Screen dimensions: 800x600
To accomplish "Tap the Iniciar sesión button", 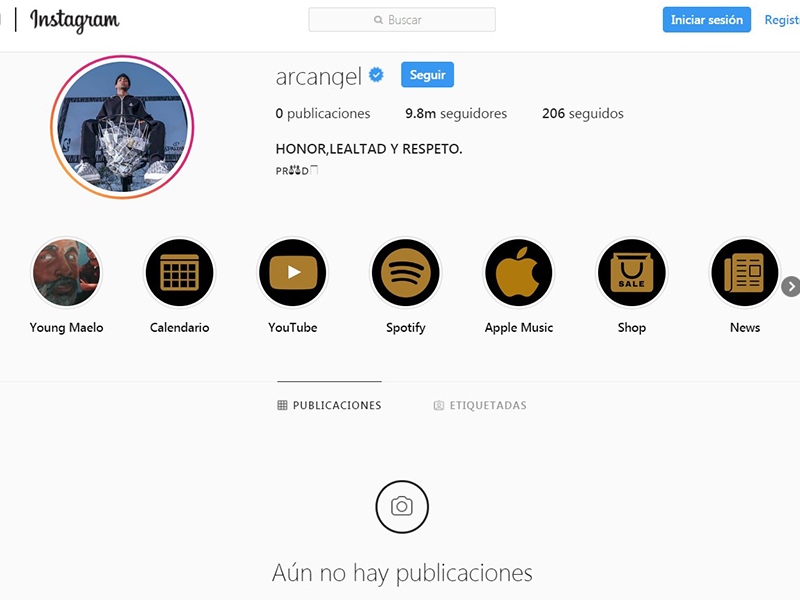I will click(x=706, y=20).
